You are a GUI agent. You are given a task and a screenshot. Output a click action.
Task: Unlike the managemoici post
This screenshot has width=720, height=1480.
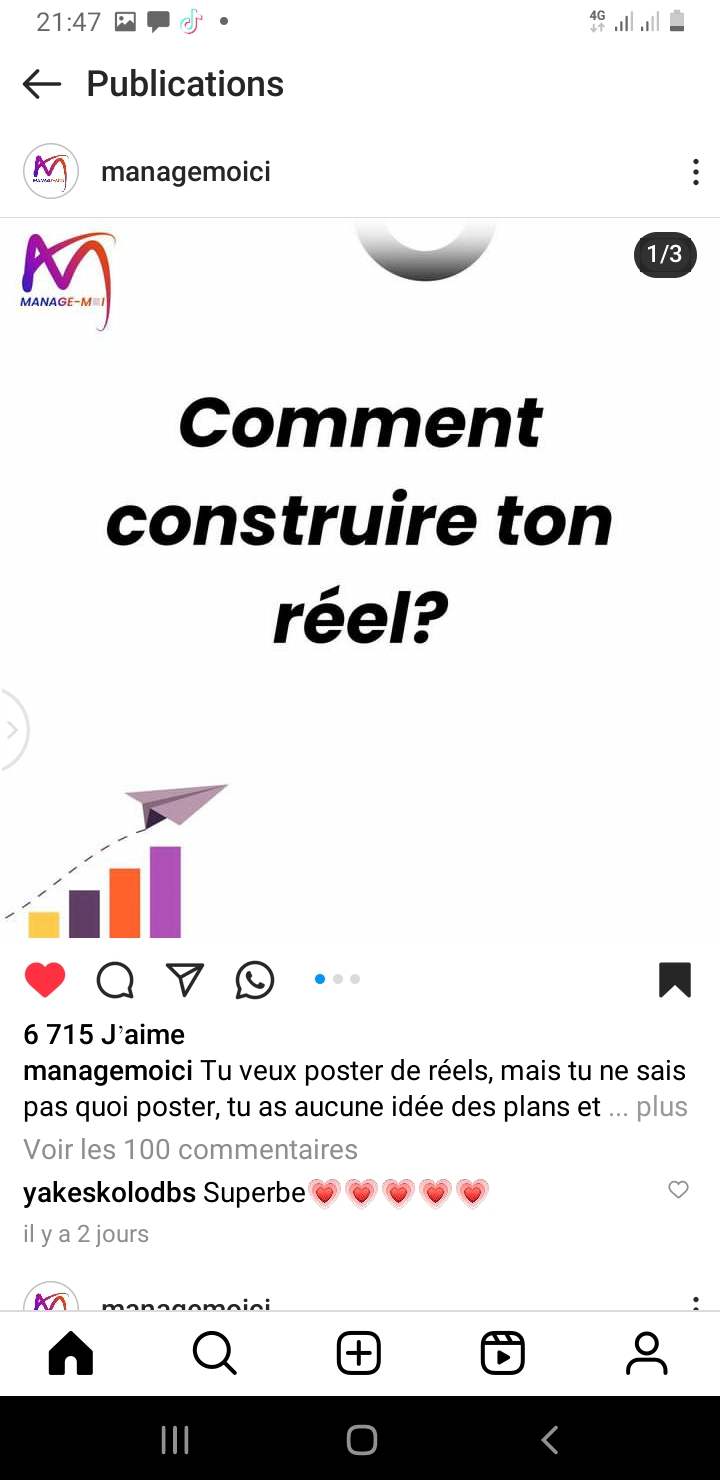pyautogui.click(x=45, y=980)
